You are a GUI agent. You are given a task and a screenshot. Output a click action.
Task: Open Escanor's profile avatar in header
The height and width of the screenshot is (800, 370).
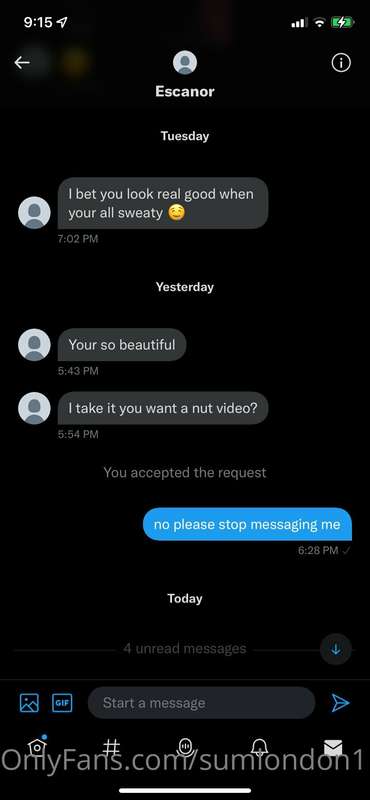pos(185,63)
